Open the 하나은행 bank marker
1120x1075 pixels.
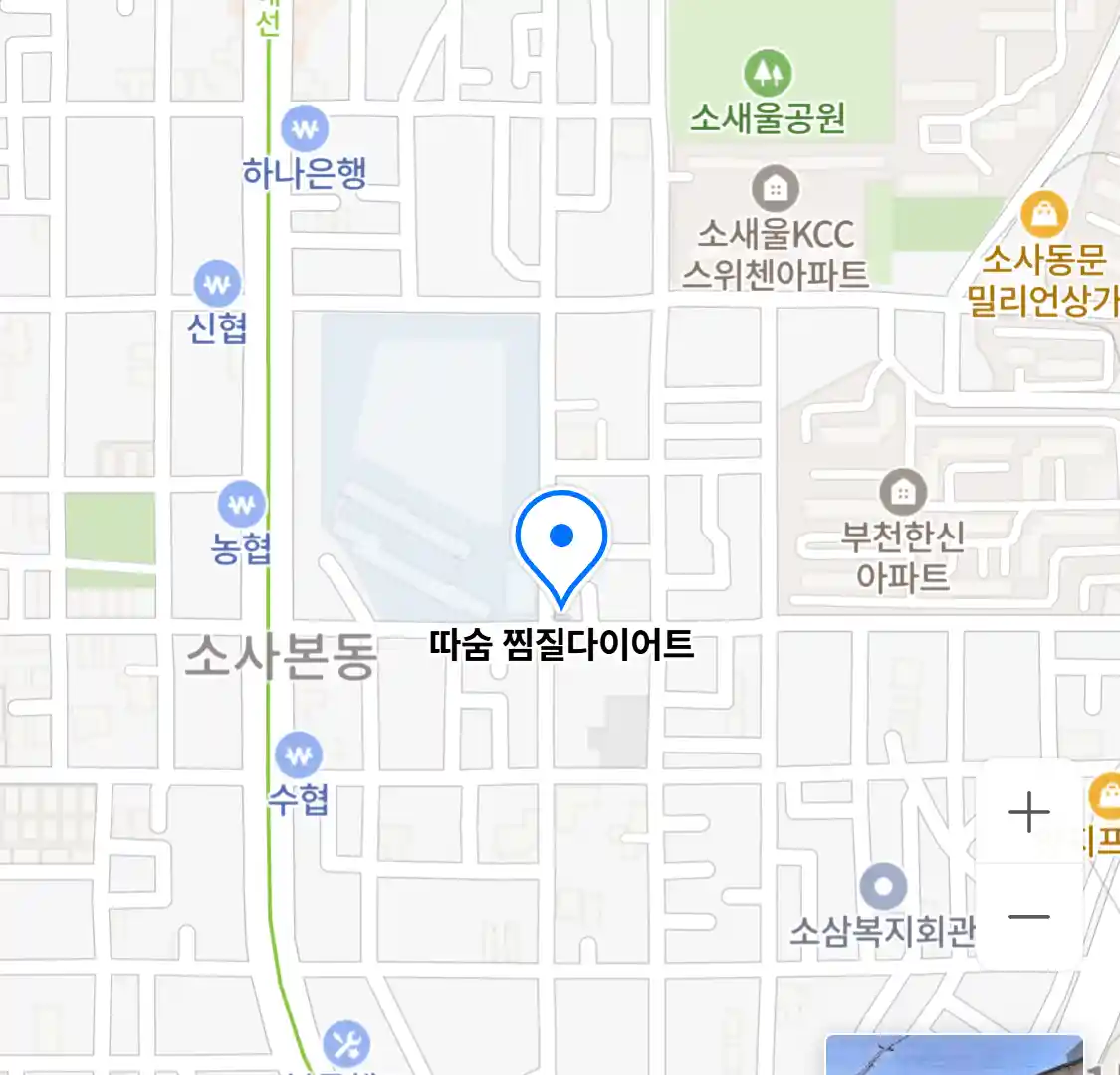pyautogui.click(x=305, y=129)
